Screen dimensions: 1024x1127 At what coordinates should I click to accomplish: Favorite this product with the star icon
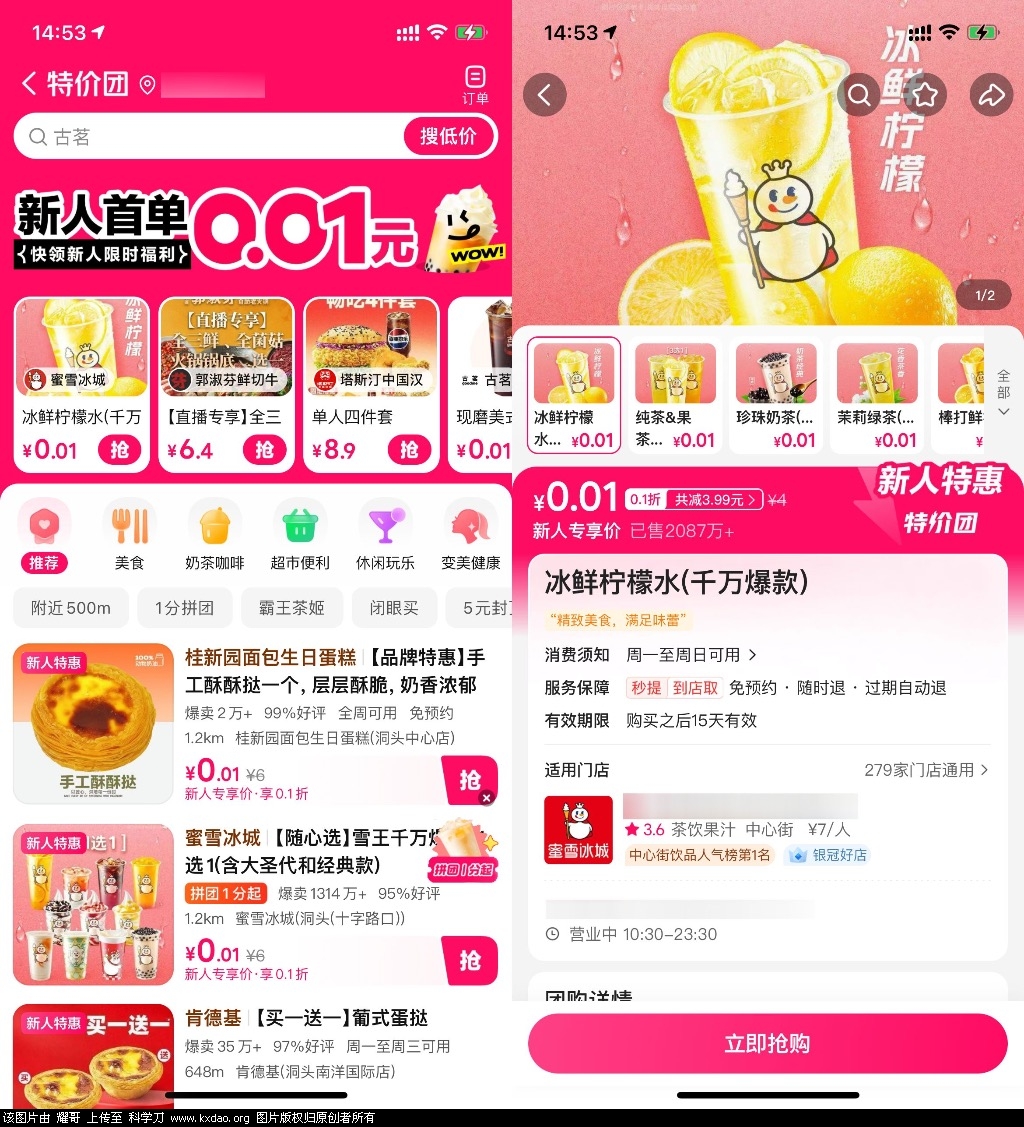coord(925,95)
